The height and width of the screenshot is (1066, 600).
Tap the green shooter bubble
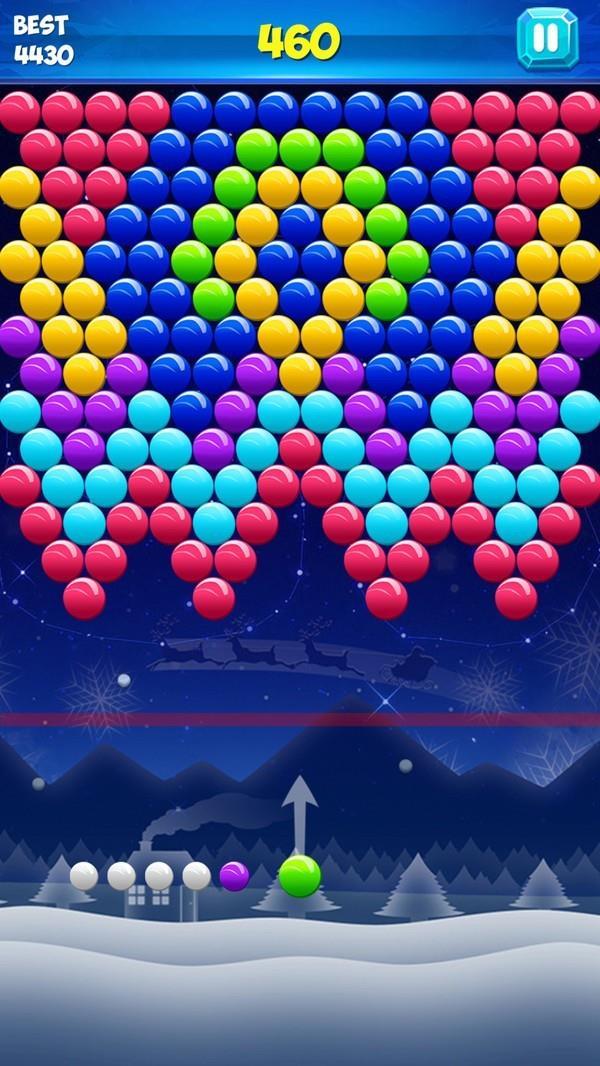click(x=299, y=876)
